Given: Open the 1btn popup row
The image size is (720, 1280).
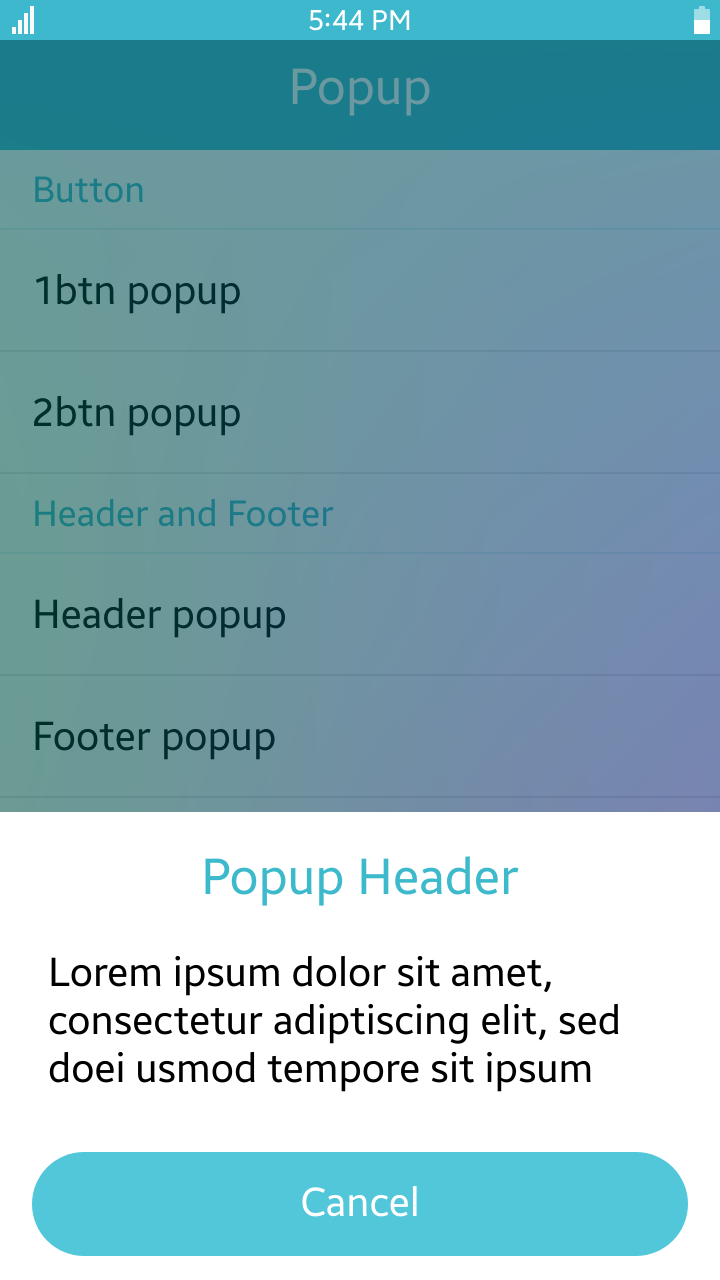Looking at the screenshot, I should tap(360, 291).
